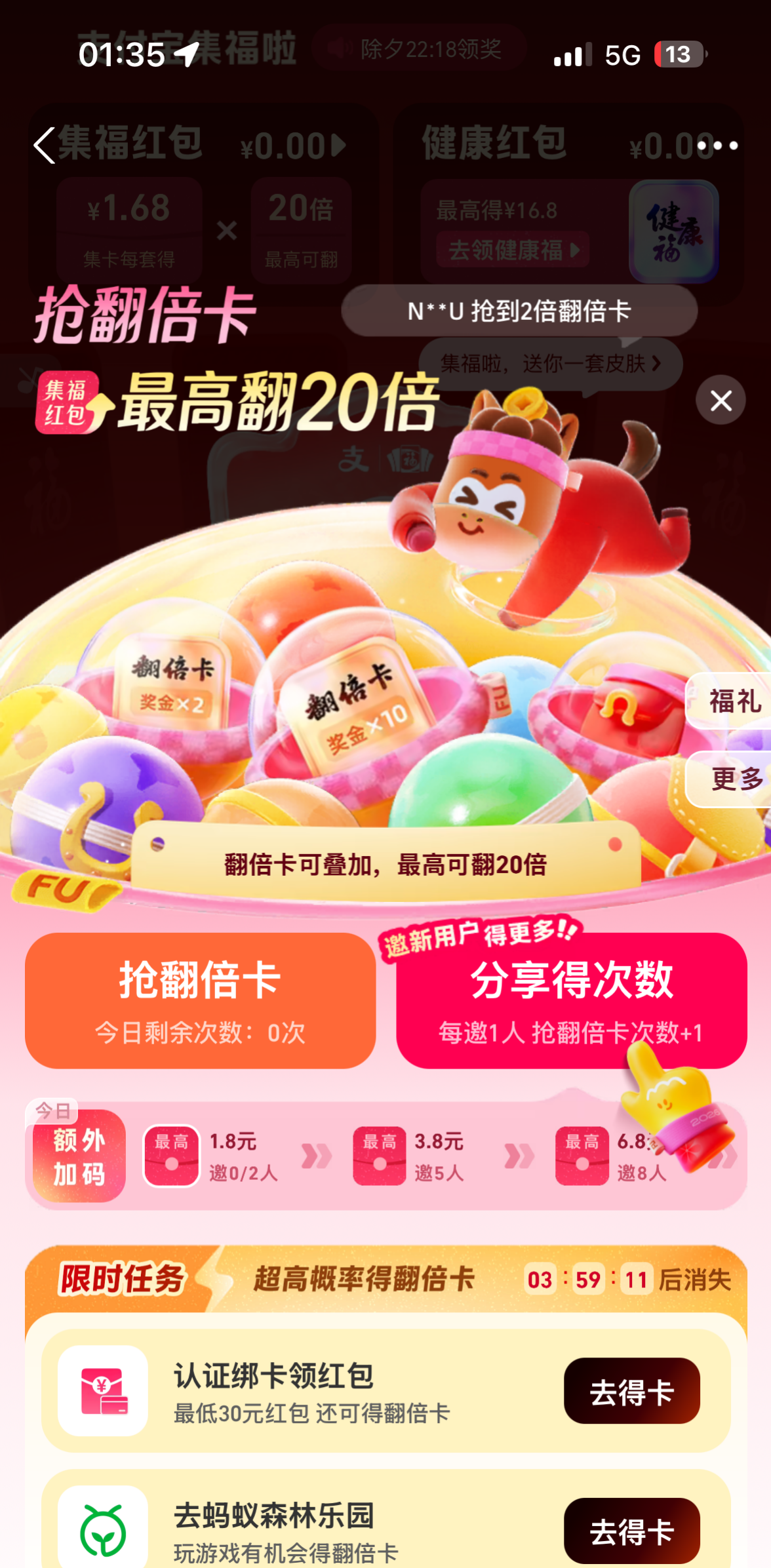
Task: Open 集福啦，送你一套皮肤 link
Action: 549,364
